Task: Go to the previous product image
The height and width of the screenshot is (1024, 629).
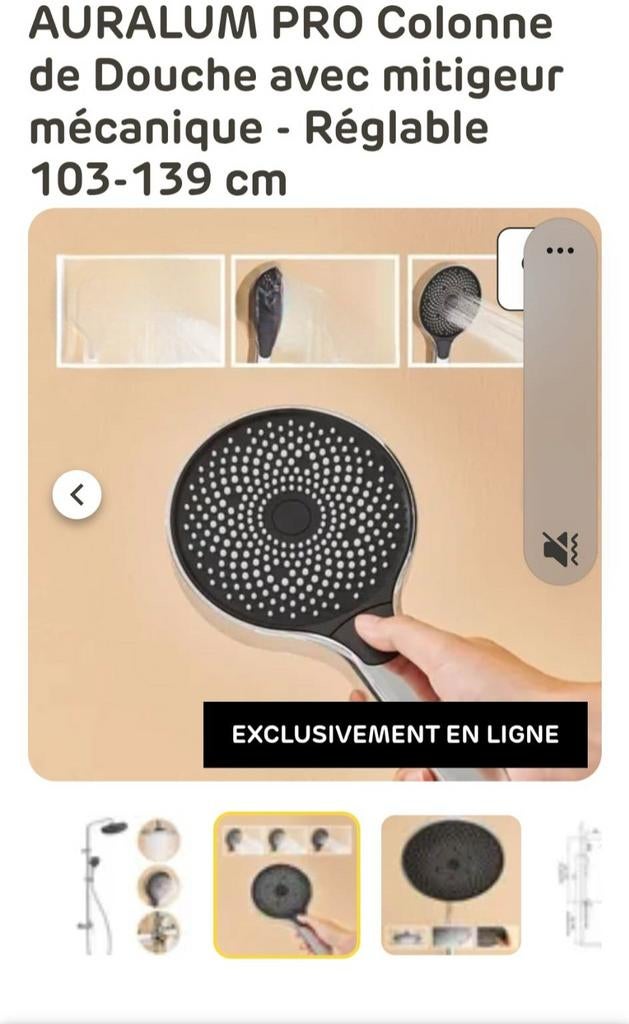Action: 77,494
